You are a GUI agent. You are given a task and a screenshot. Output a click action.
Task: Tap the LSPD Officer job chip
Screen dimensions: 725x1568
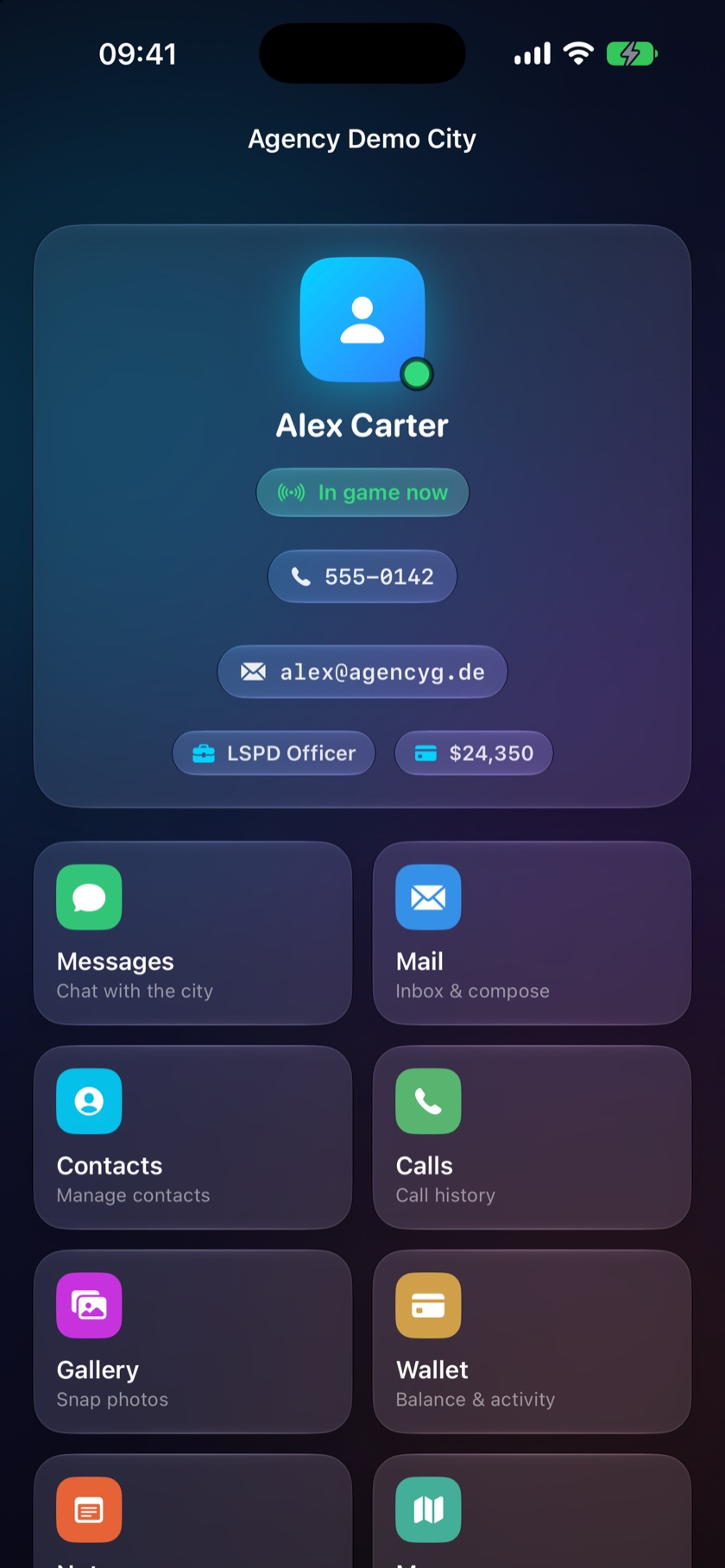[274, 753]
